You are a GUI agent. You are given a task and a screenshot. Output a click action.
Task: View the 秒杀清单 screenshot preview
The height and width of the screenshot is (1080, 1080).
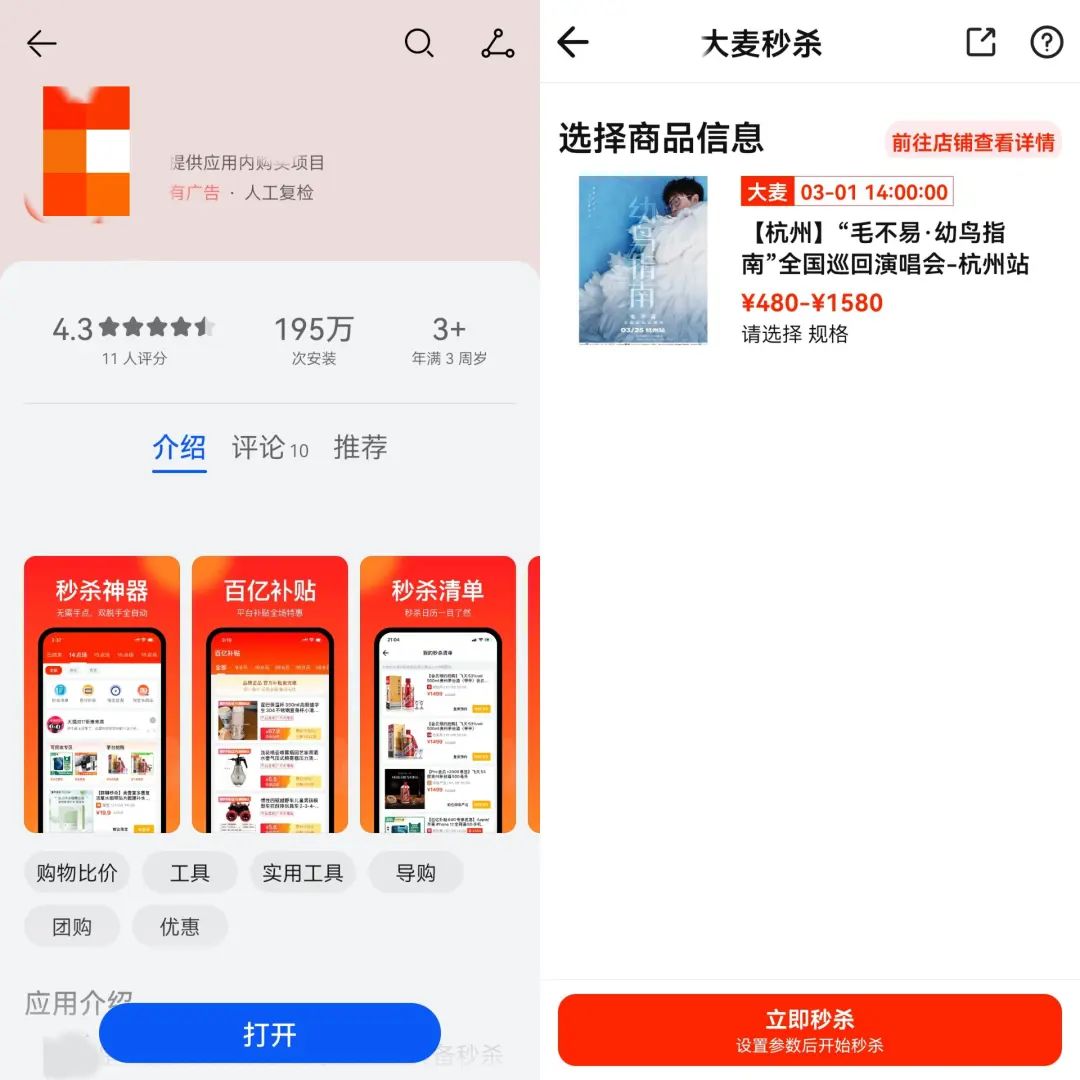pos(438,694)
